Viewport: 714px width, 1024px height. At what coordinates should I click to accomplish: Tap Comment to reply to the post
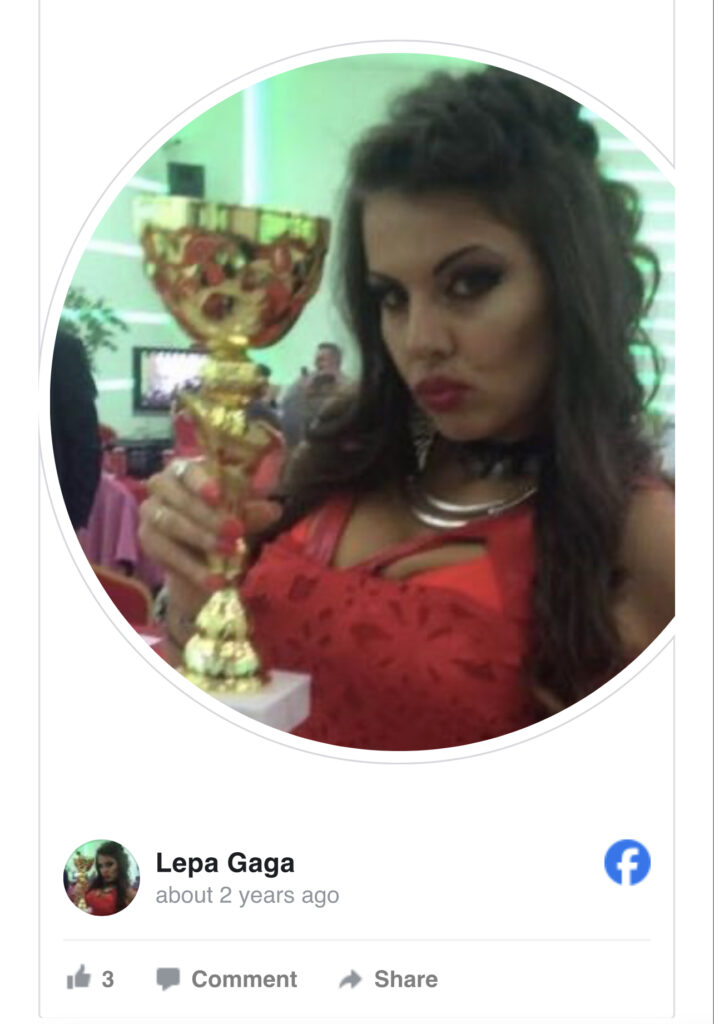226,979
